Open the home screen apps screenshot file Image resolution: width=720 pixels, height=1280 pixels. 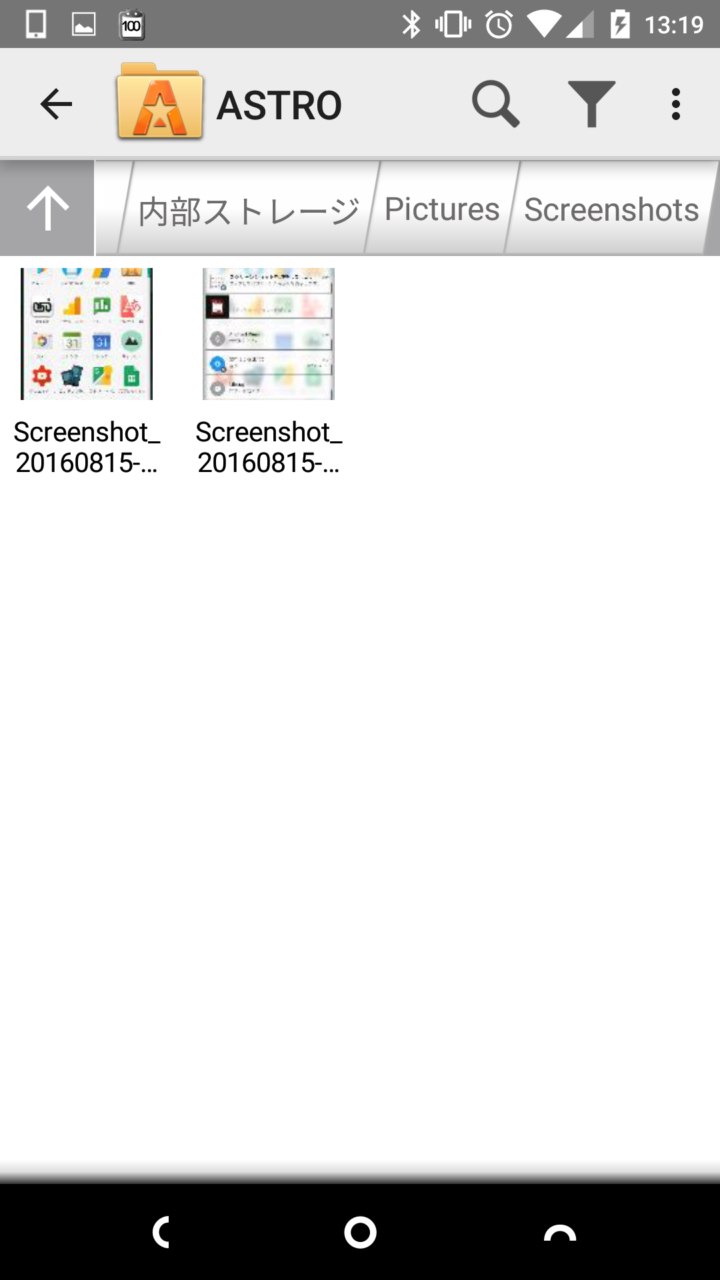coord(87,334)
